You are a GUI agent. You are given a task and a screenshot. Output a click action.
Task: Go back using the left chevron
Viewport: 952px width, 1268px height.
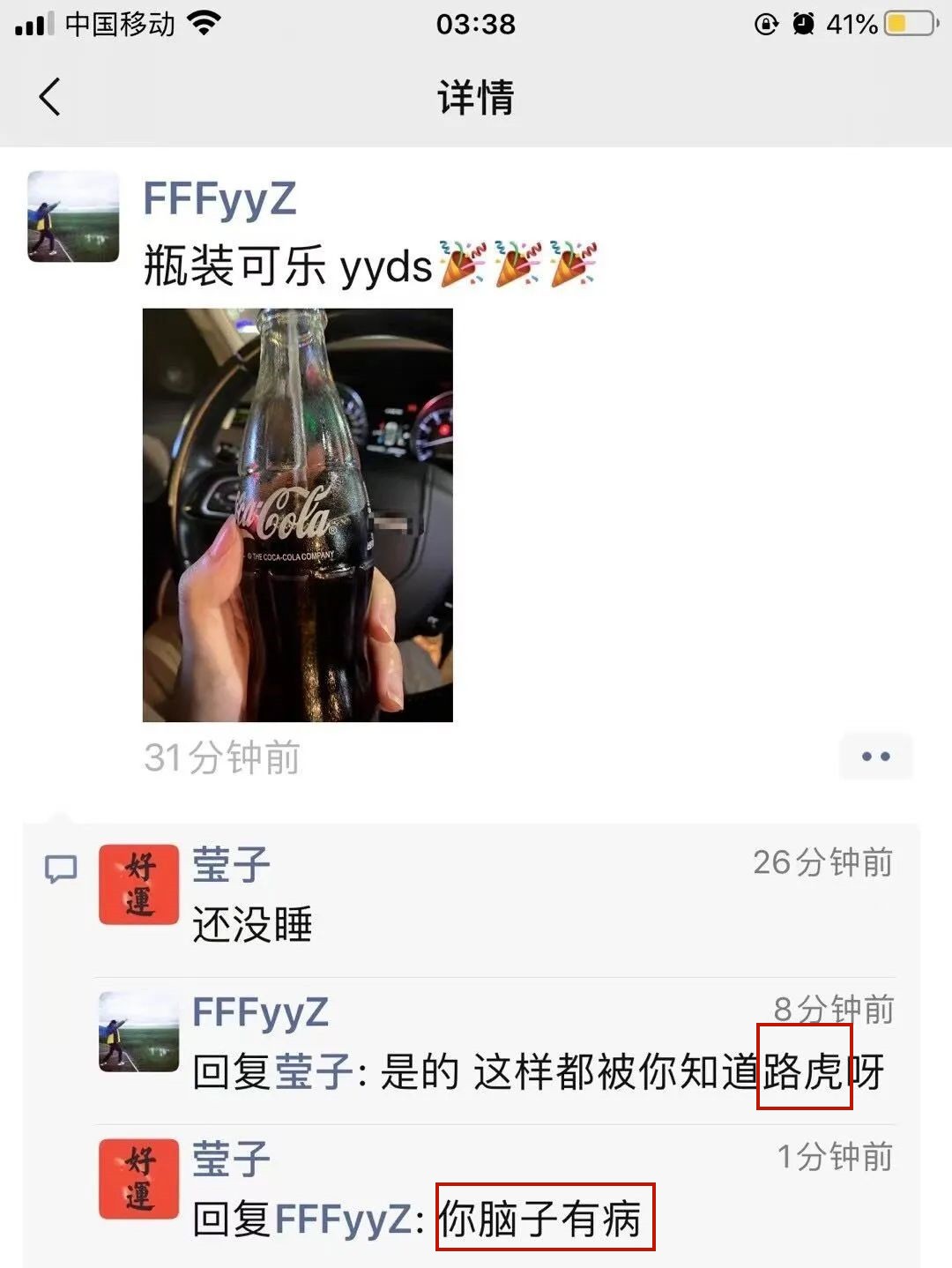click(50, 97)
